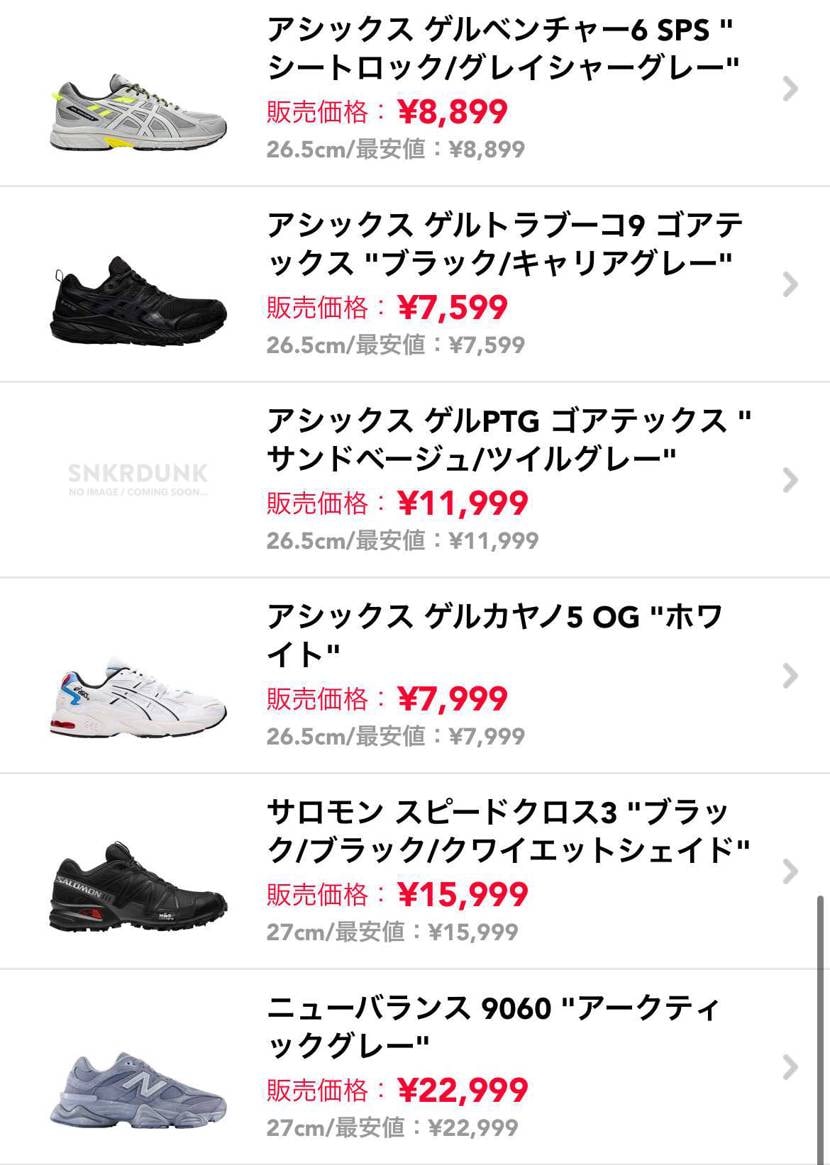Expand the asics Gel Venture 6 listing chevron
Viewport: 830px width, 1165px height.
click(x=789, y=90)
